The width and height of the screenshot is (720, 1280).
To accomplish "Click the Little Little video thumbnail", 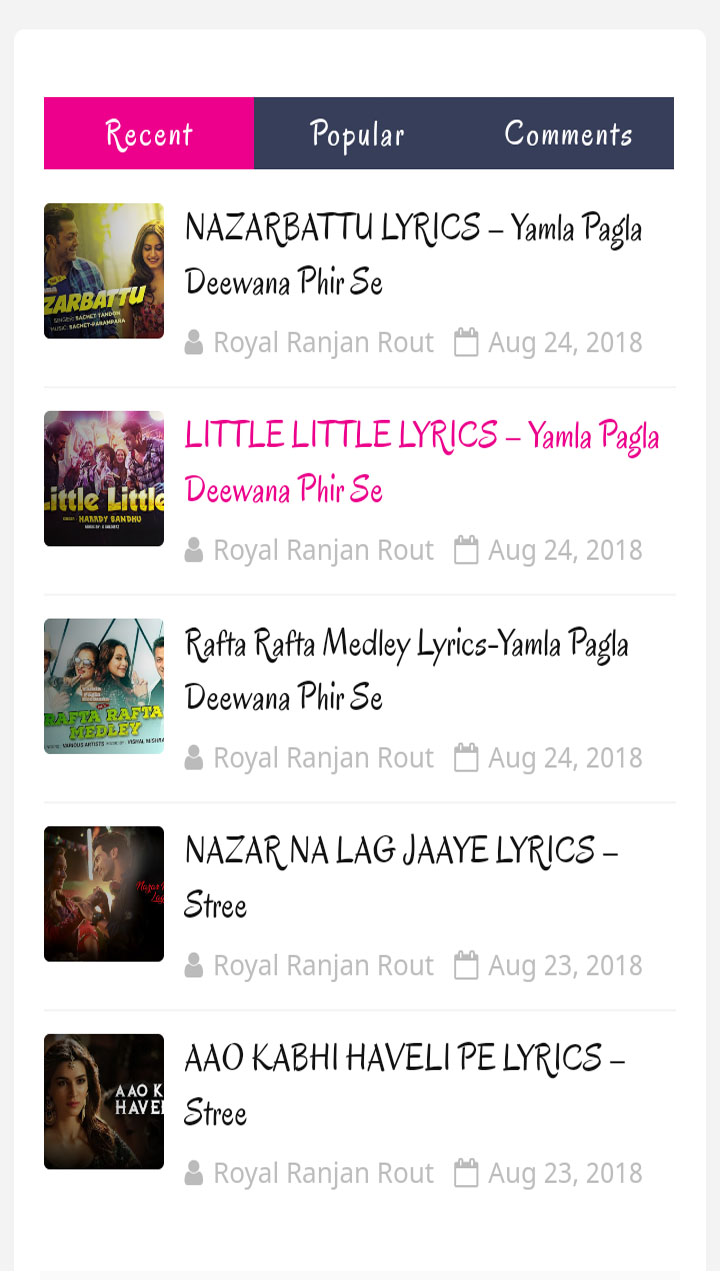I will pyautogui.click(x=104, y=478).
